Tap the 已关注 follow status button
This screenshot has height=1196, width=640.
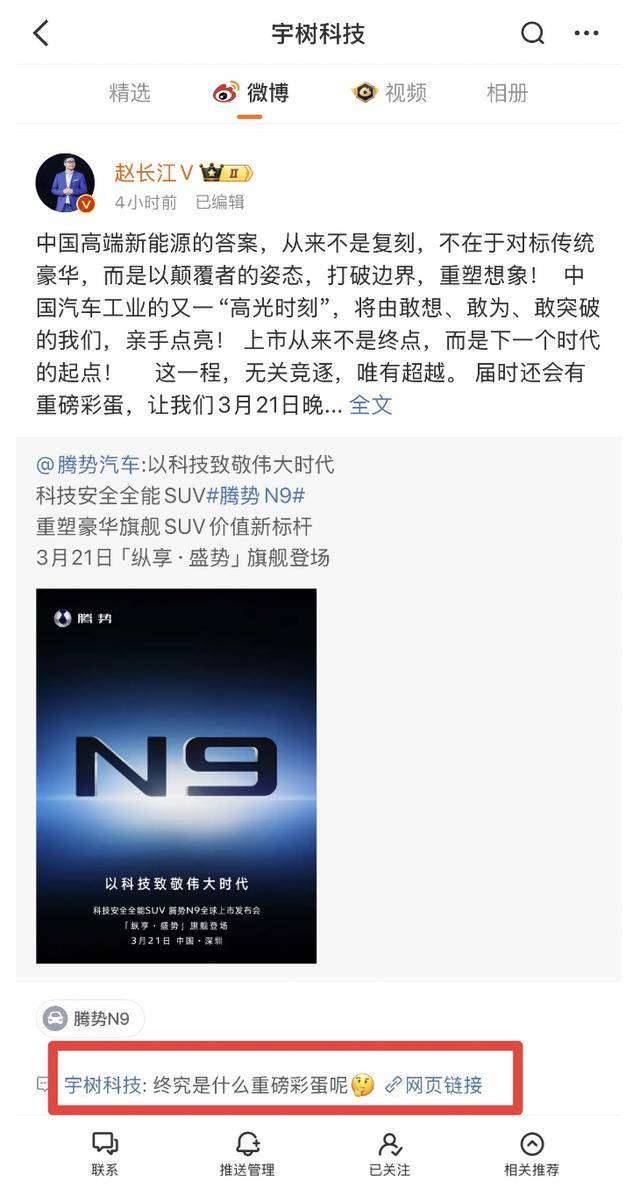(390, 1153)
